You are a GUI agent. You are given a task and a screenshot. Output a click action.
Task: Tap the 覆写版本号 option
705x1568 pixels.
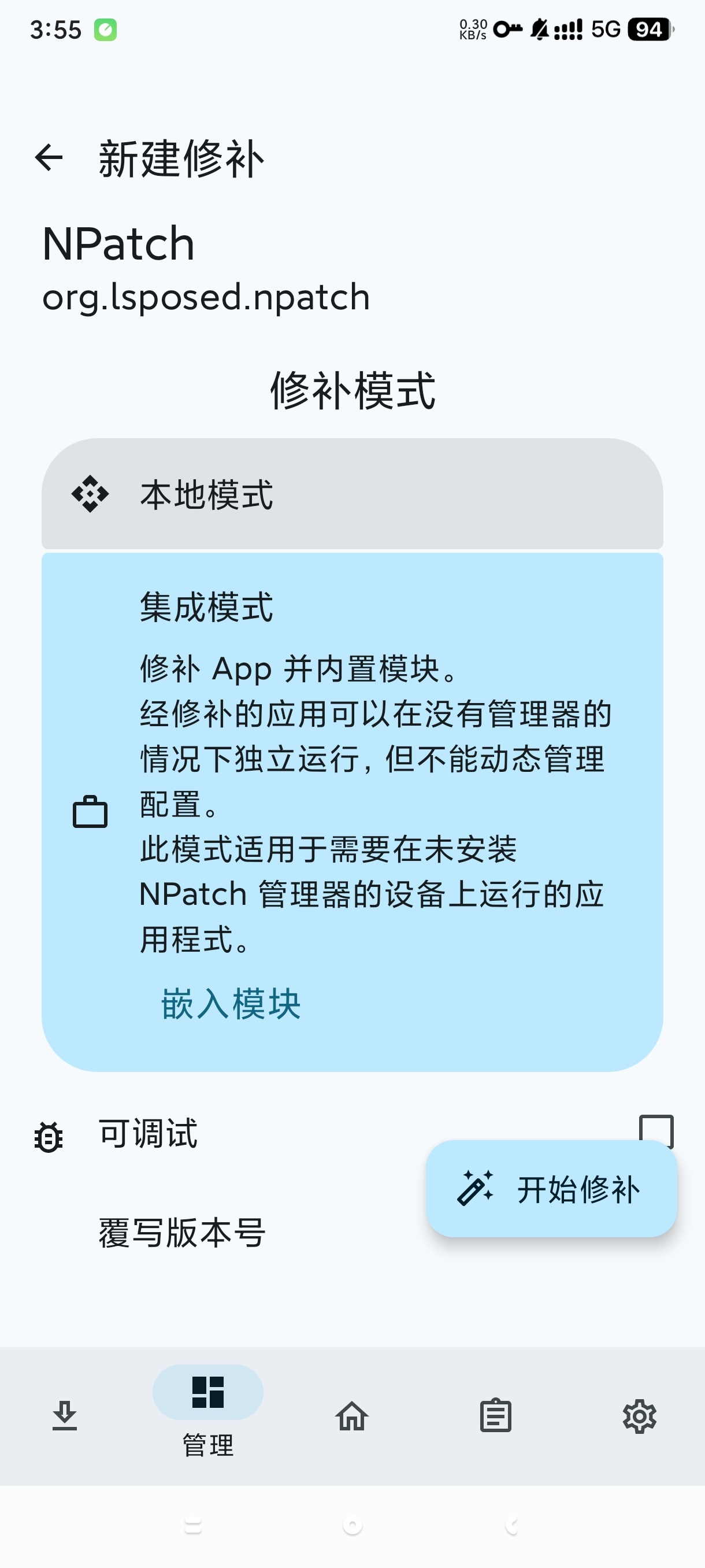(x=183, y=1233)
